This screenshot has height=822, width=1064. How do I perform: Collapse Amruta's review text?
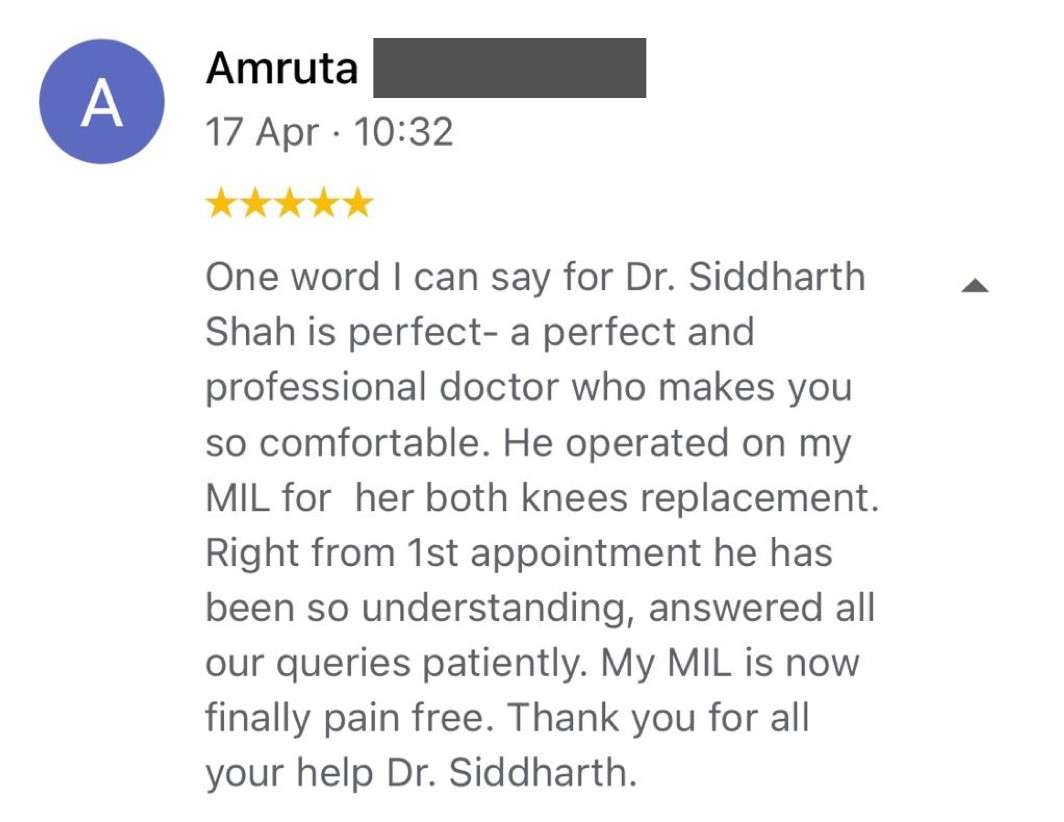tap(974, 287)
